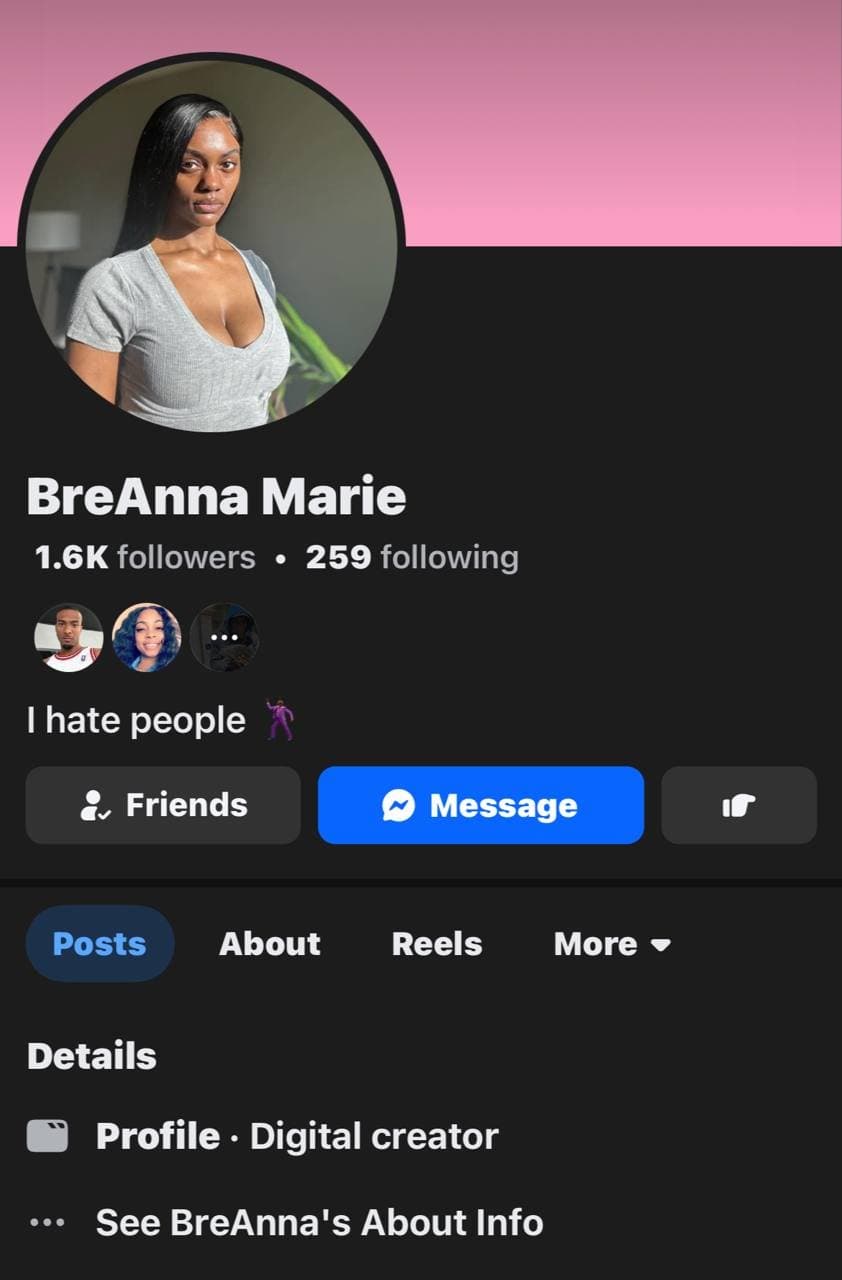Image resolution: width=842 pixels, height=1280 pixels.
Task: Switch to the About tab
Action: [269, 943]
